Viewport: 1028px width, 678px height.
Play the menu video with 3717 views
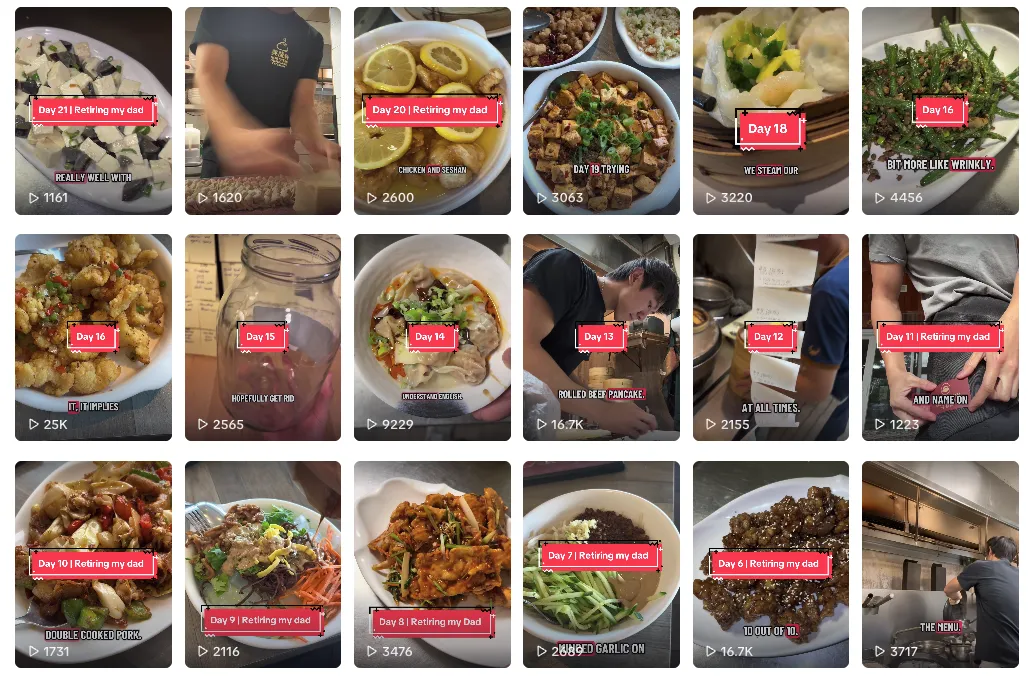940,564
